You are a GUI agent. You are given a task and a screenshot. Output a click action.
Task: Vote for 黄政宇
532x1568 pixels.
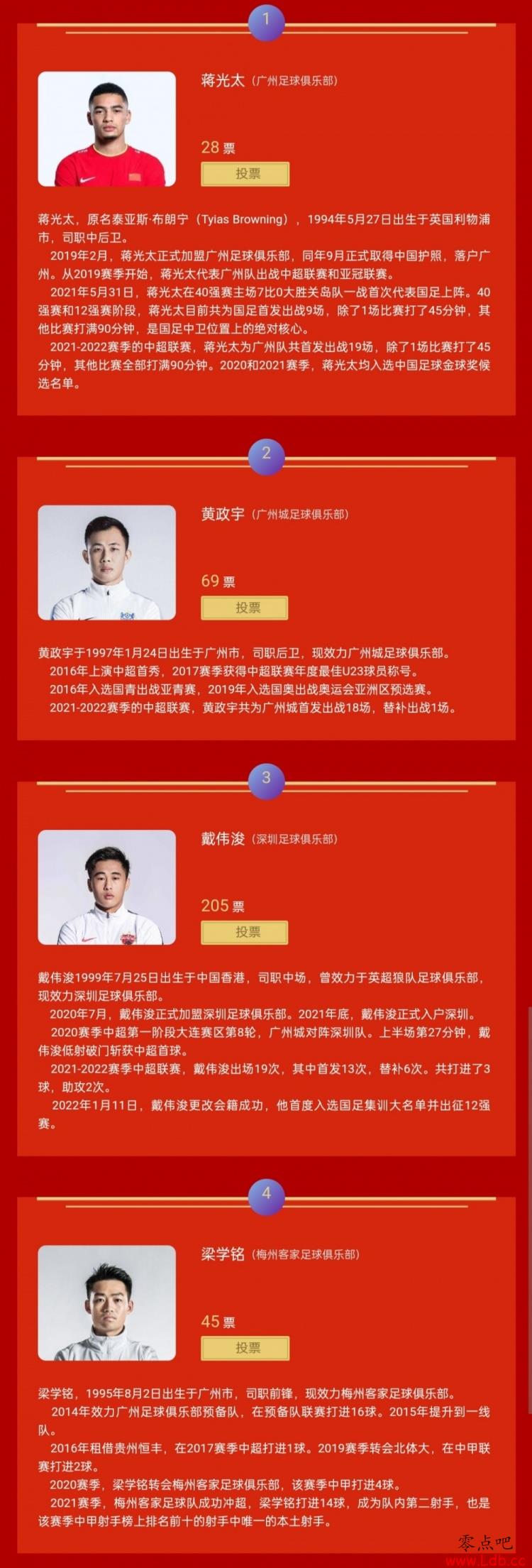click(245, 608)
